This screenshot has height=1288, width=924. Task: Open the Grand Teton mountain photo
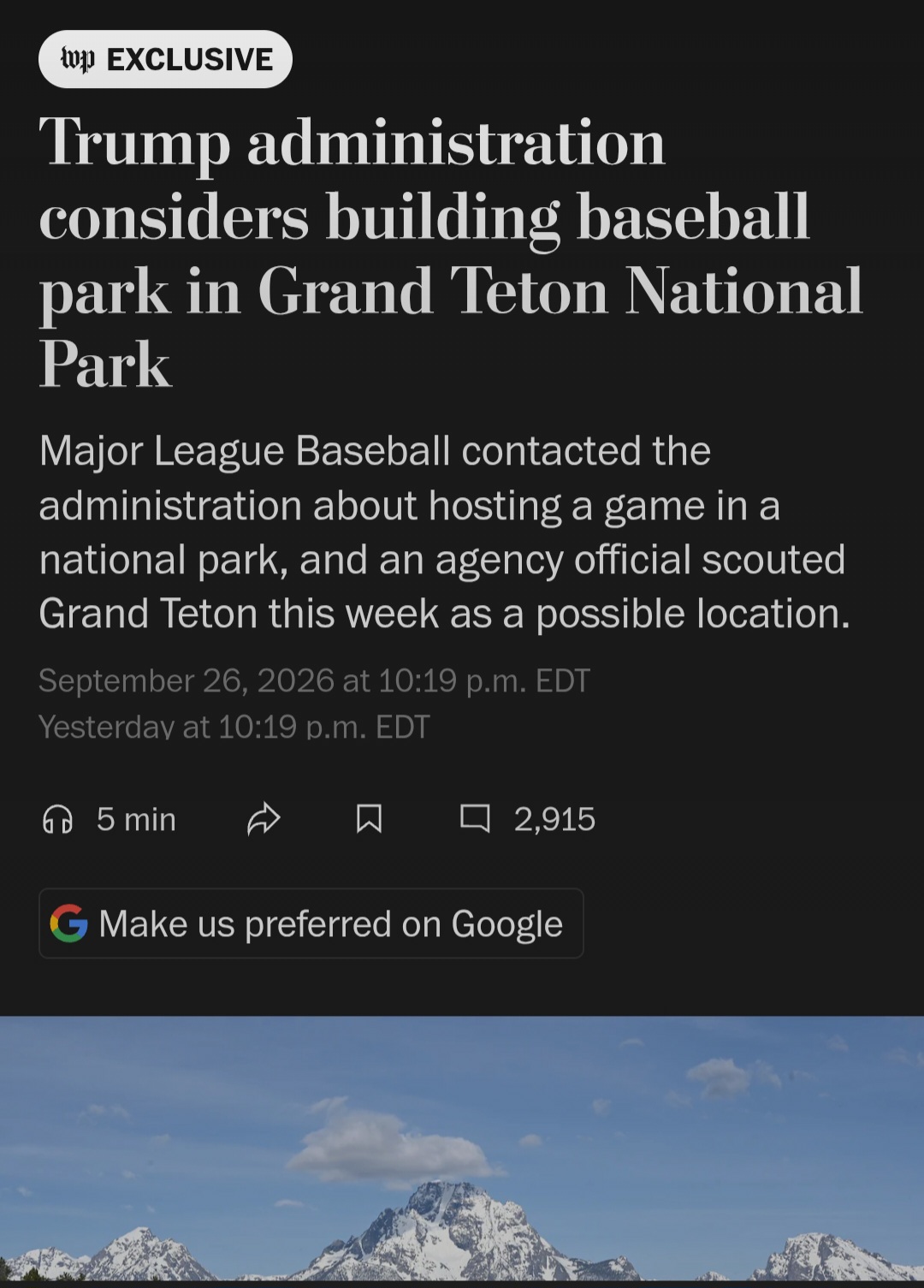[x=462, y=1149]
